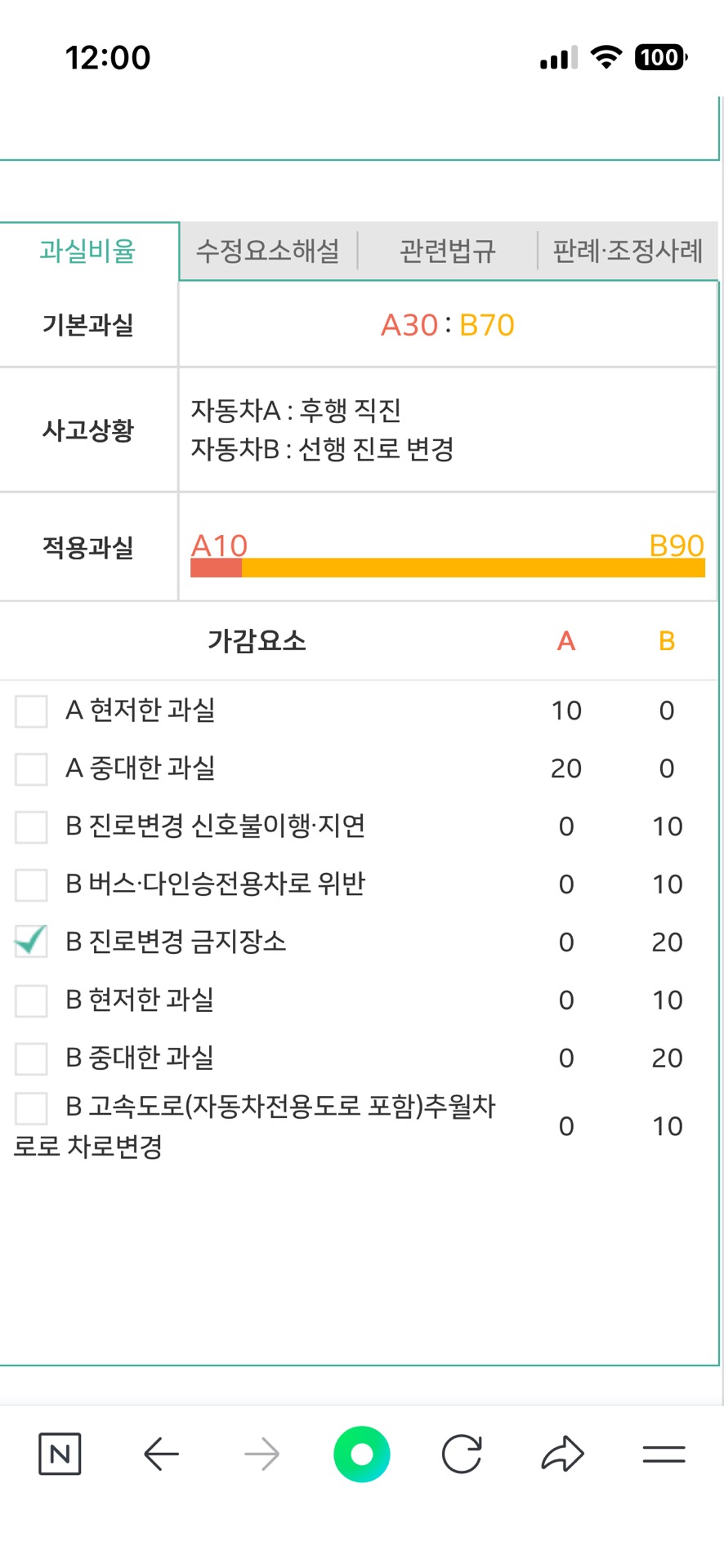724x1568 pixels.
Task: Open the Naver N home button
Action: point(60,1454)
